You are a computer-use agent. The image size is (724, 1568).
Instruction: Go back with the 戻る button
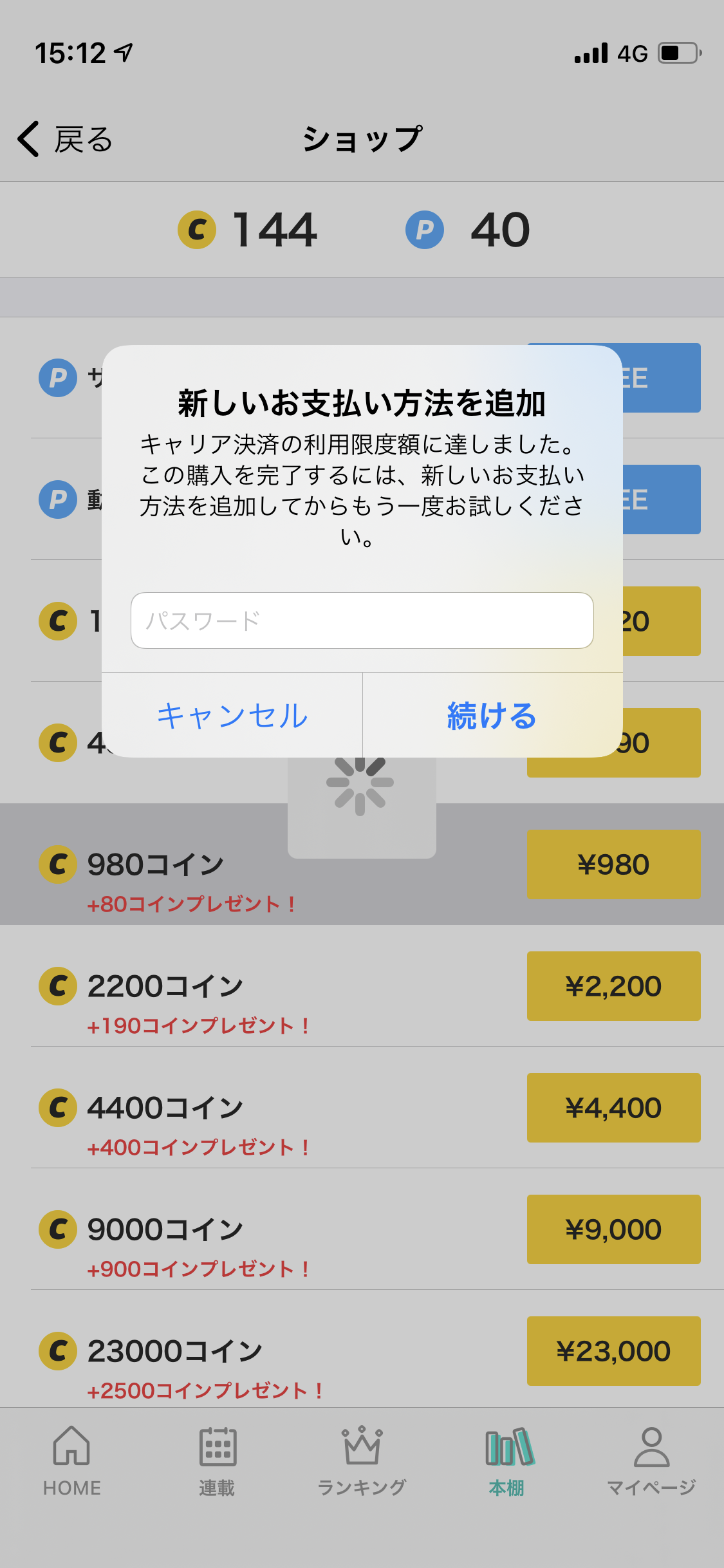click(66, 139)
